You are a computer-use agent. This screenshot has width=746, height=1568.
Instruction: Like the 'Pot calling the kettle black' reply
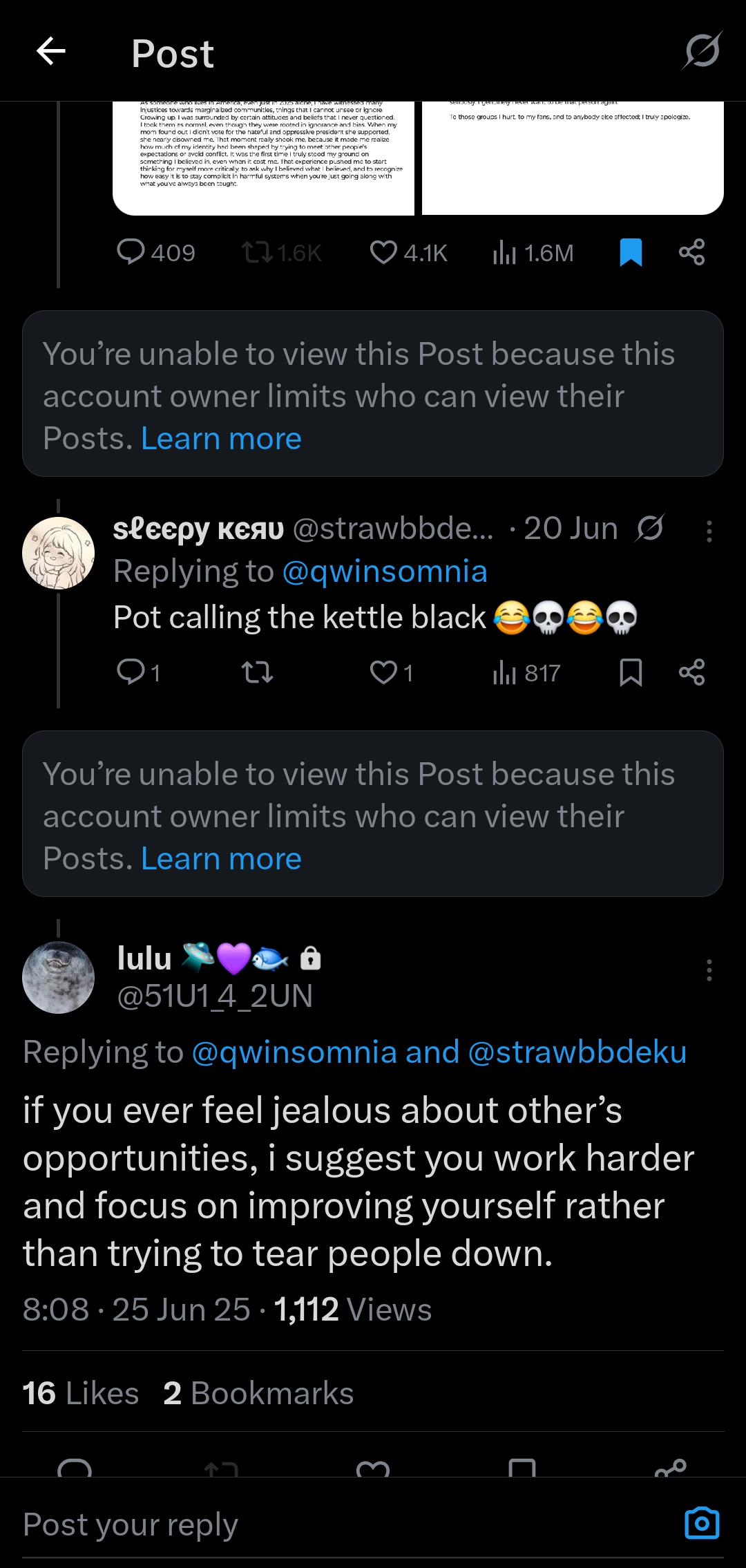(x=392, y=672)
